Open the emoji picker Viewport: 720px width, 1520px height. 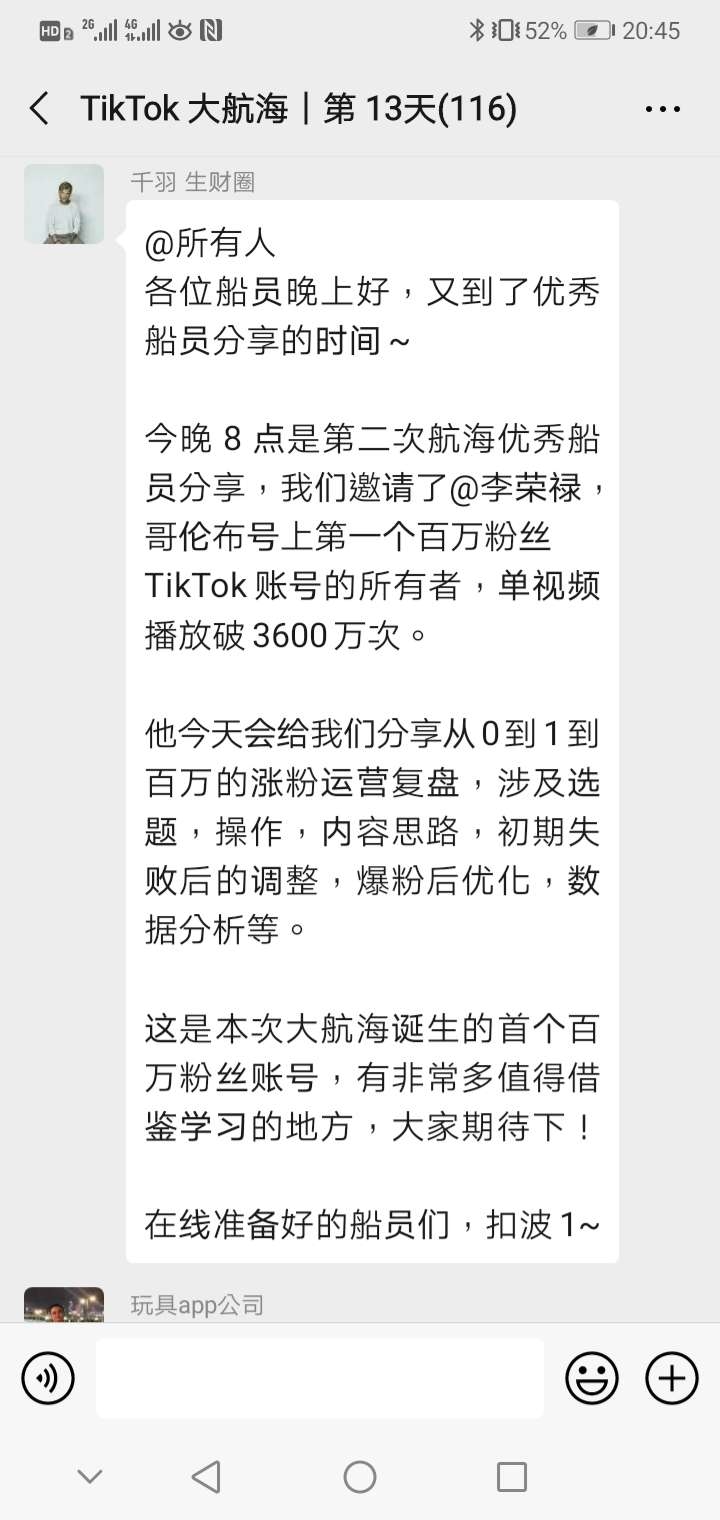[x=592, y=1379]
